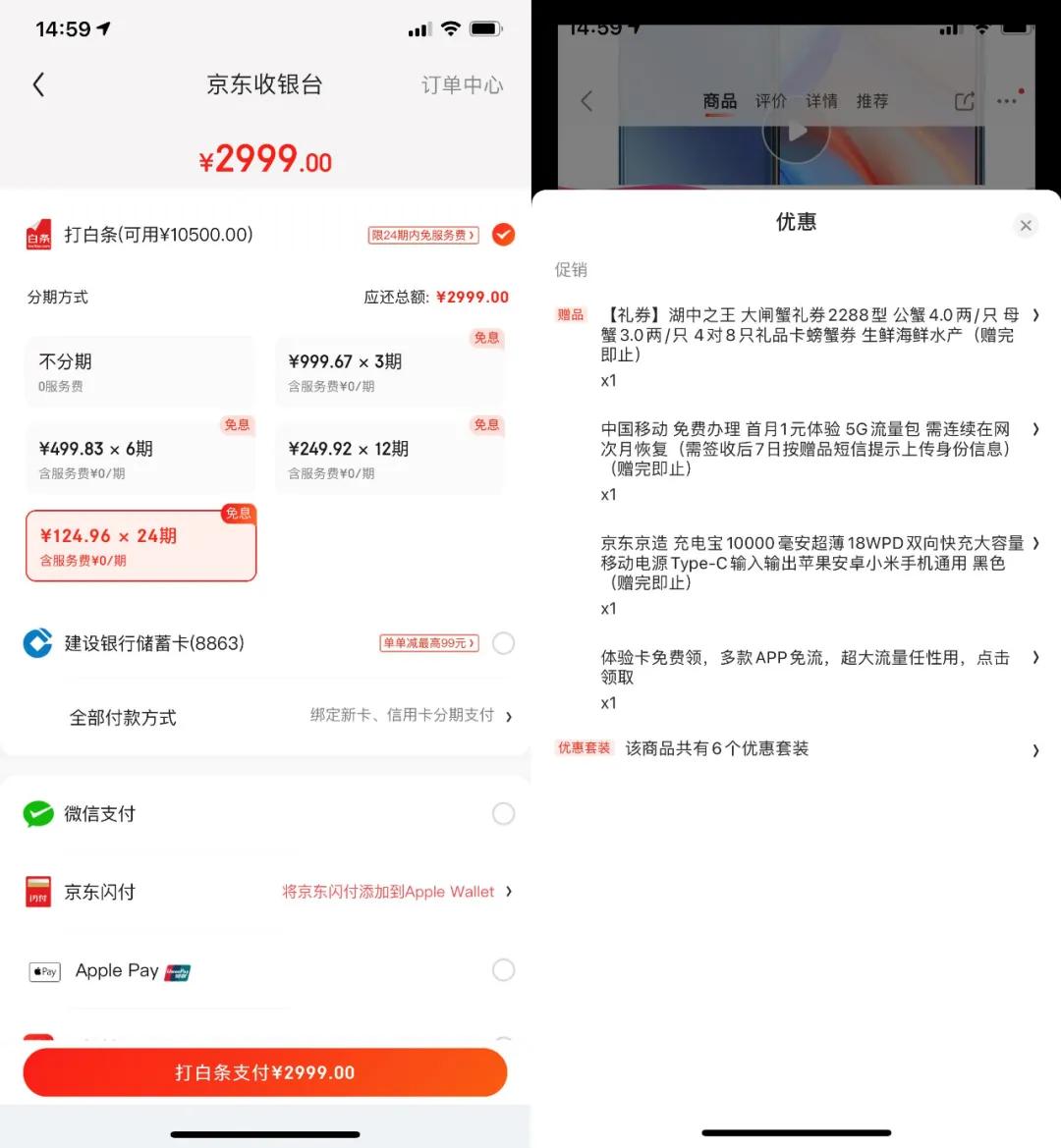Select the 不分期 no-installment option
Screen dimensions: 1061x1148
tap(140, 372)
